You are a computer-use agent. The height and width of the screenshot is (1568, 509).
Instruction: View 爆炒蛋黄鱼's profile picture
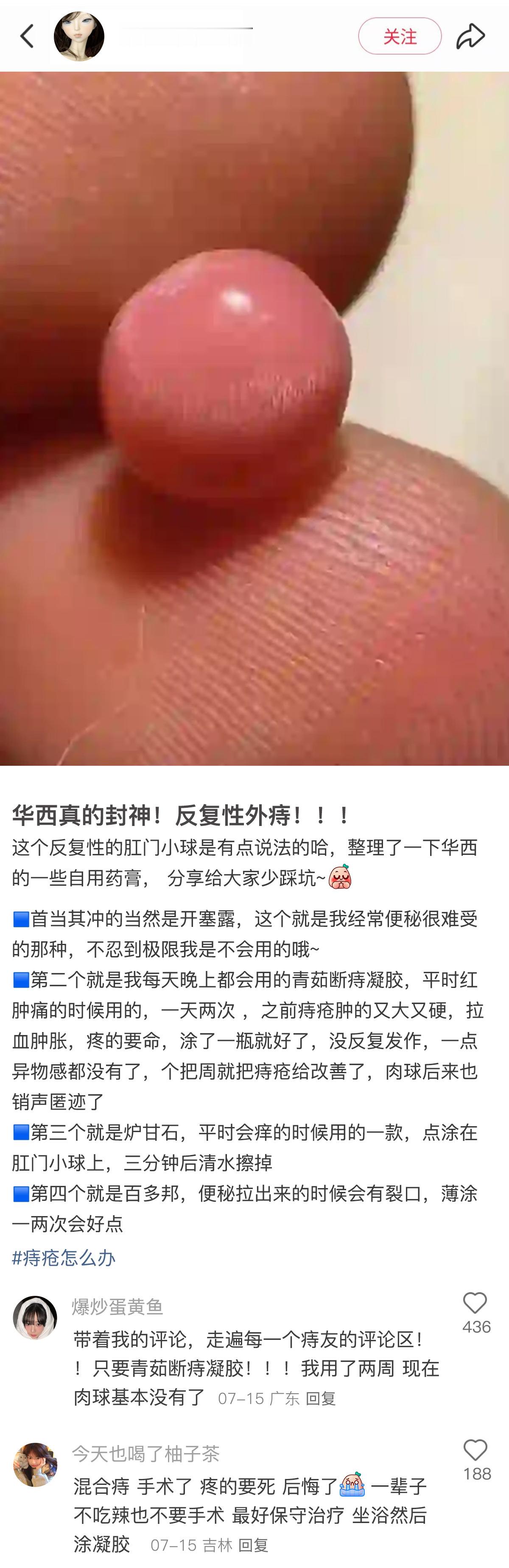[35, 1317]
